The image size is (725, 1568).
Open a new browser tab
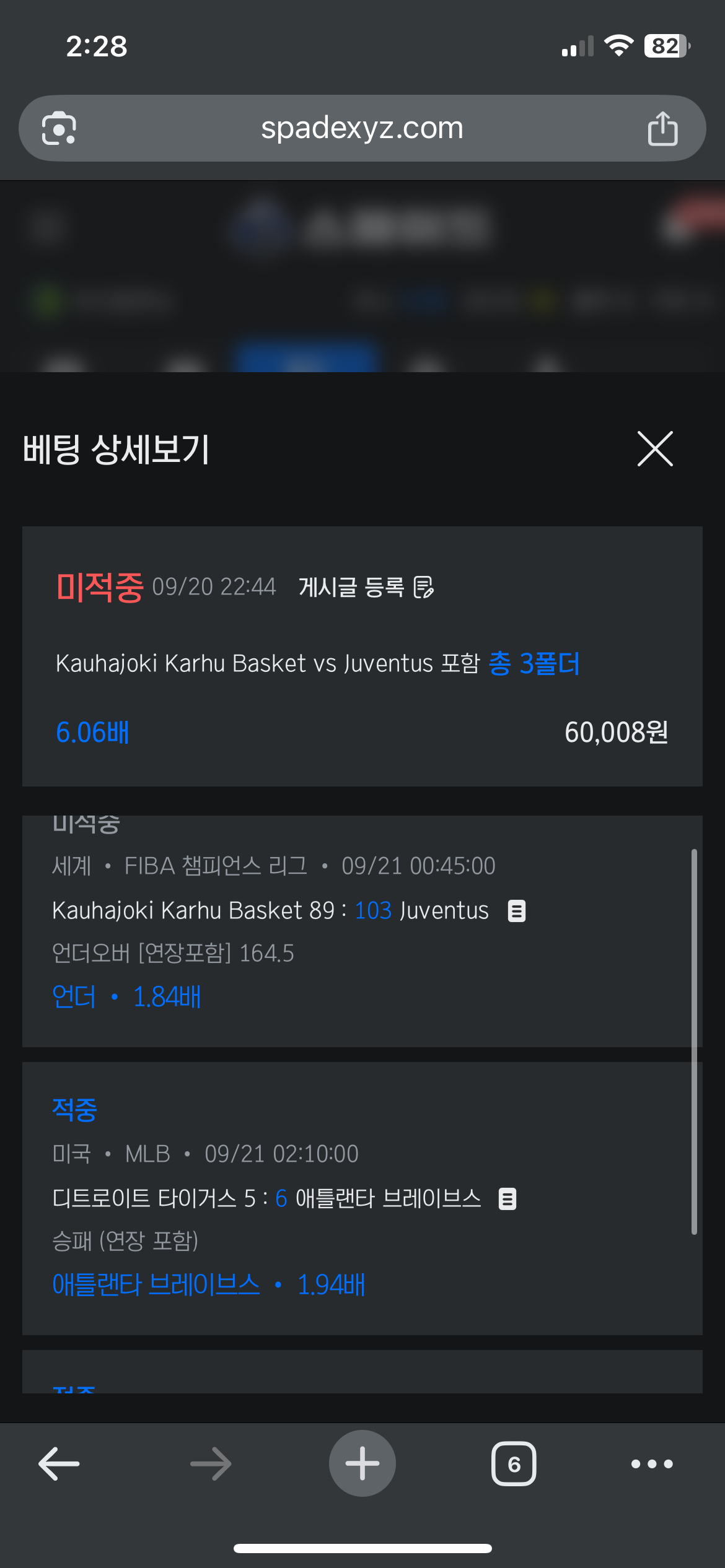(362, 1463)
